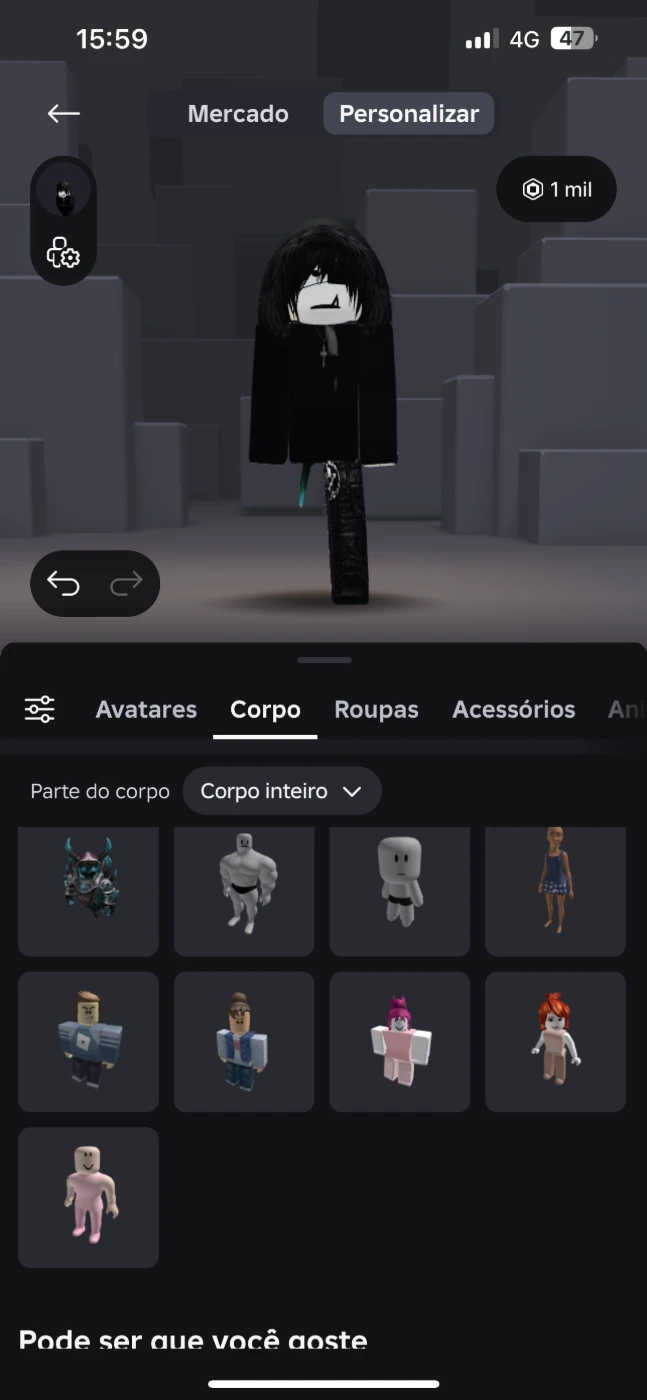Select the muscular white body

[244, 885]
